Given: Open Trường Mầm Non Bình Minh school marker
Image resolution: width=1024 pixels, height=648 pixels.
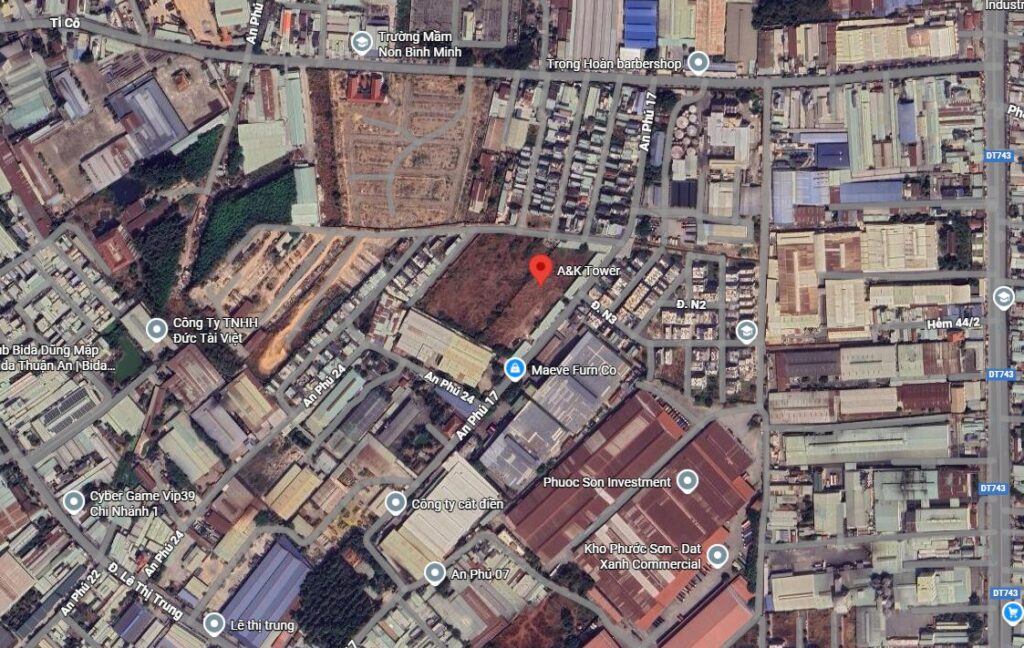Looking at the screenshot, I should coord(361,42).
